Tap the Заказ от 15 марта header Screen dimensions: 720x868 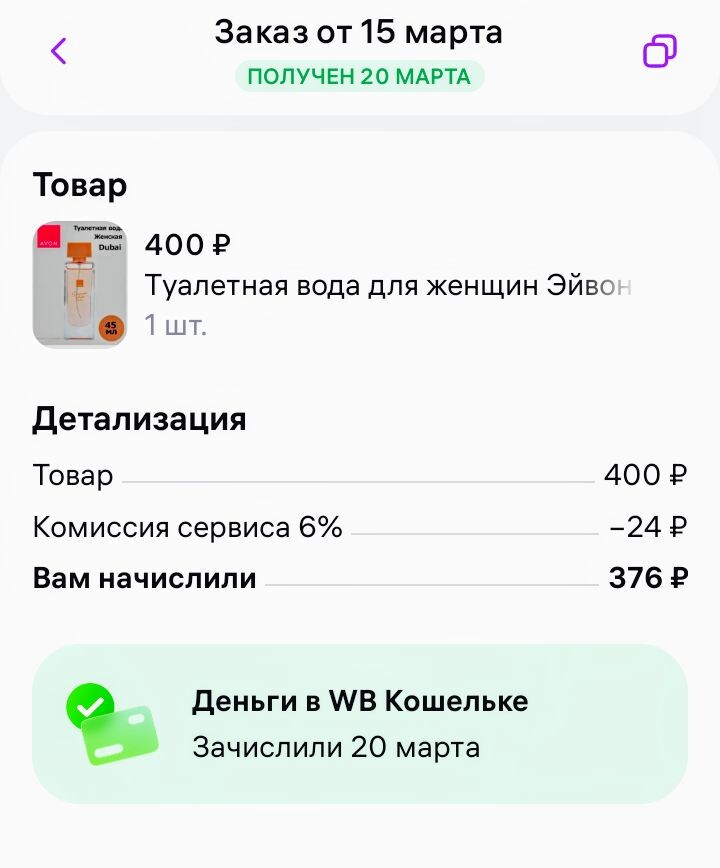pyautogui.click(x=360, y=33)
